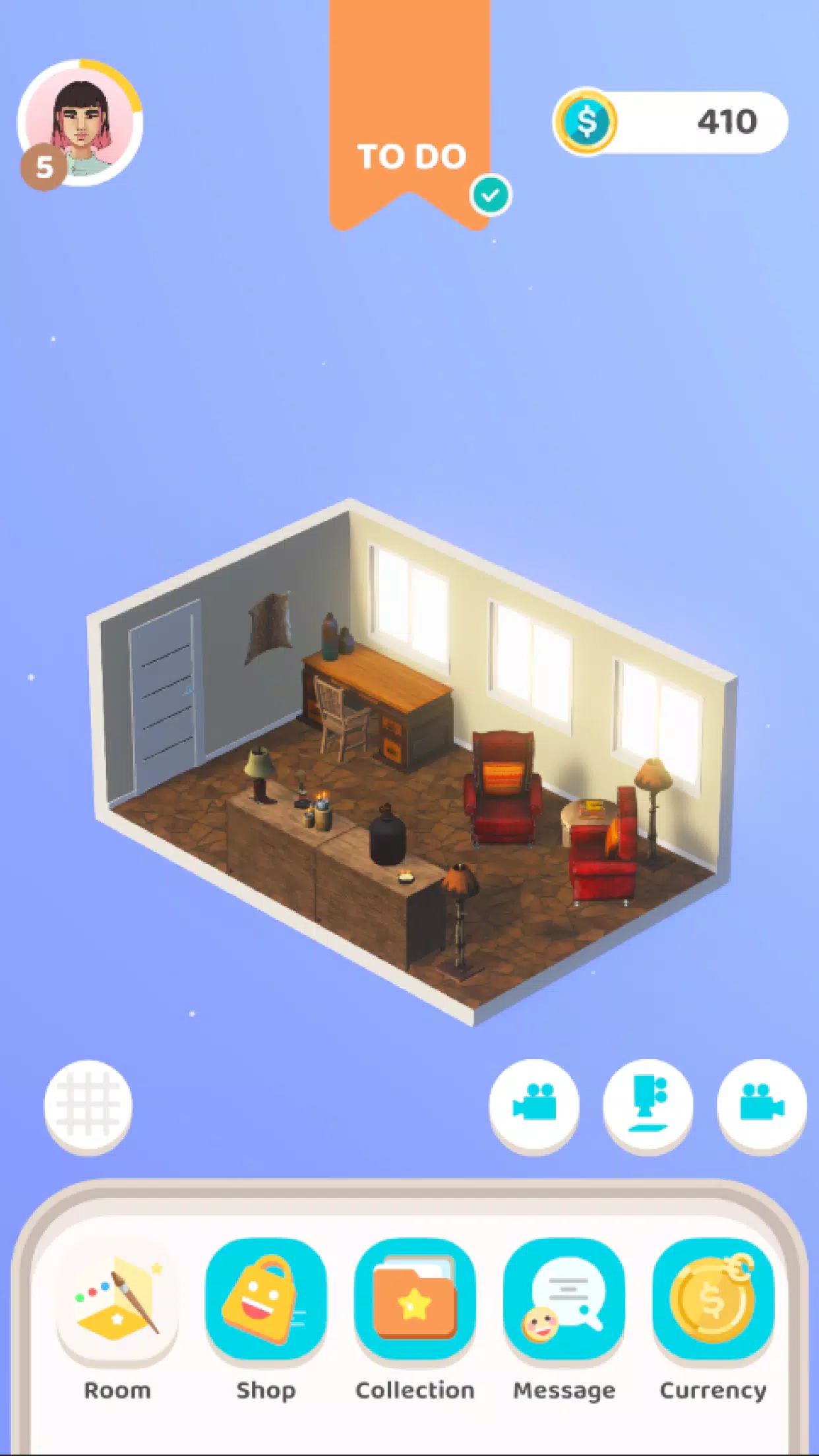
Task: Rotate camera view to the right
Action: click(x=762, y=1105)
